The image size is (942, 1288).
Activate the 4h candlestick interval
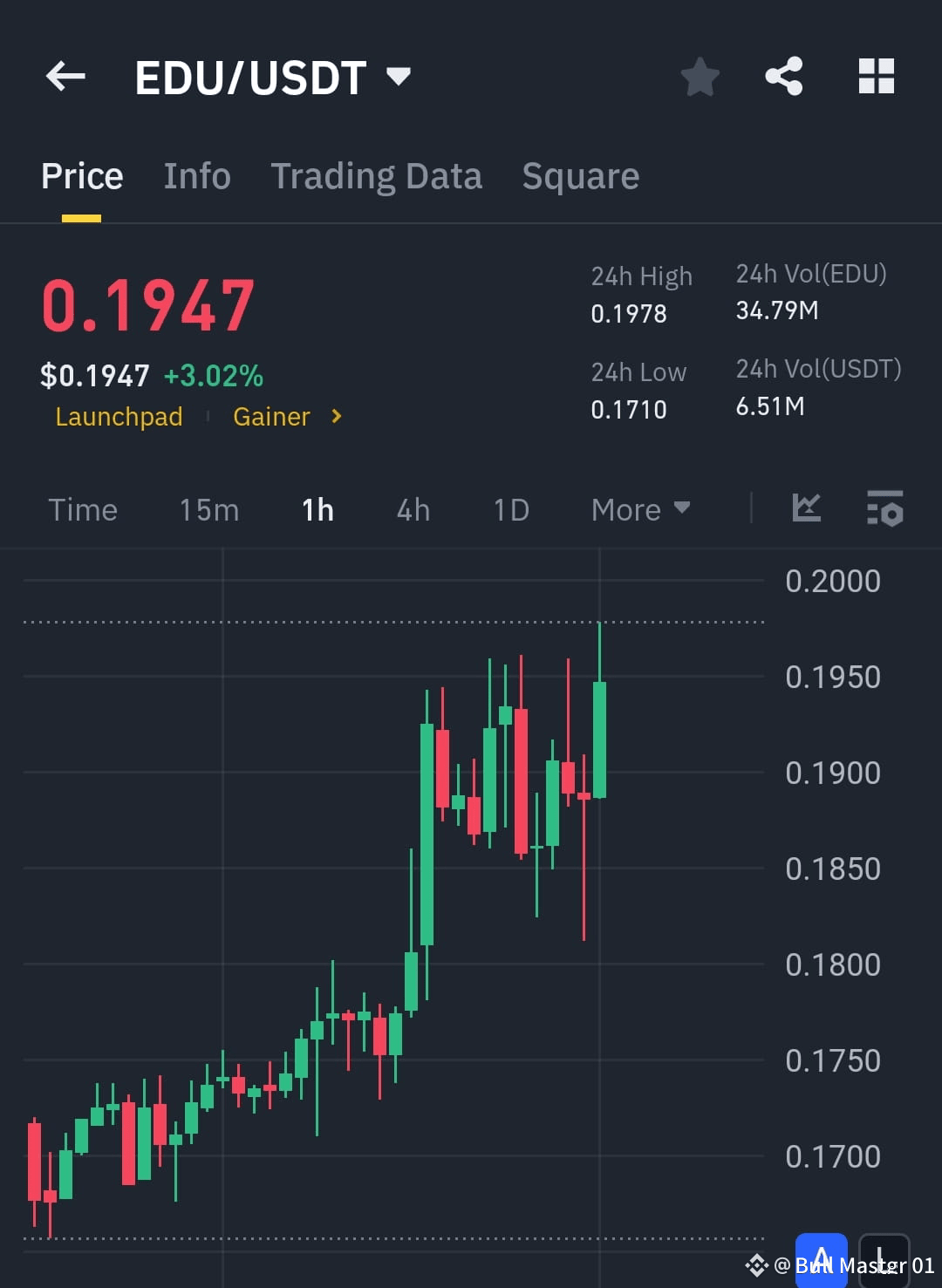(412, 509)
